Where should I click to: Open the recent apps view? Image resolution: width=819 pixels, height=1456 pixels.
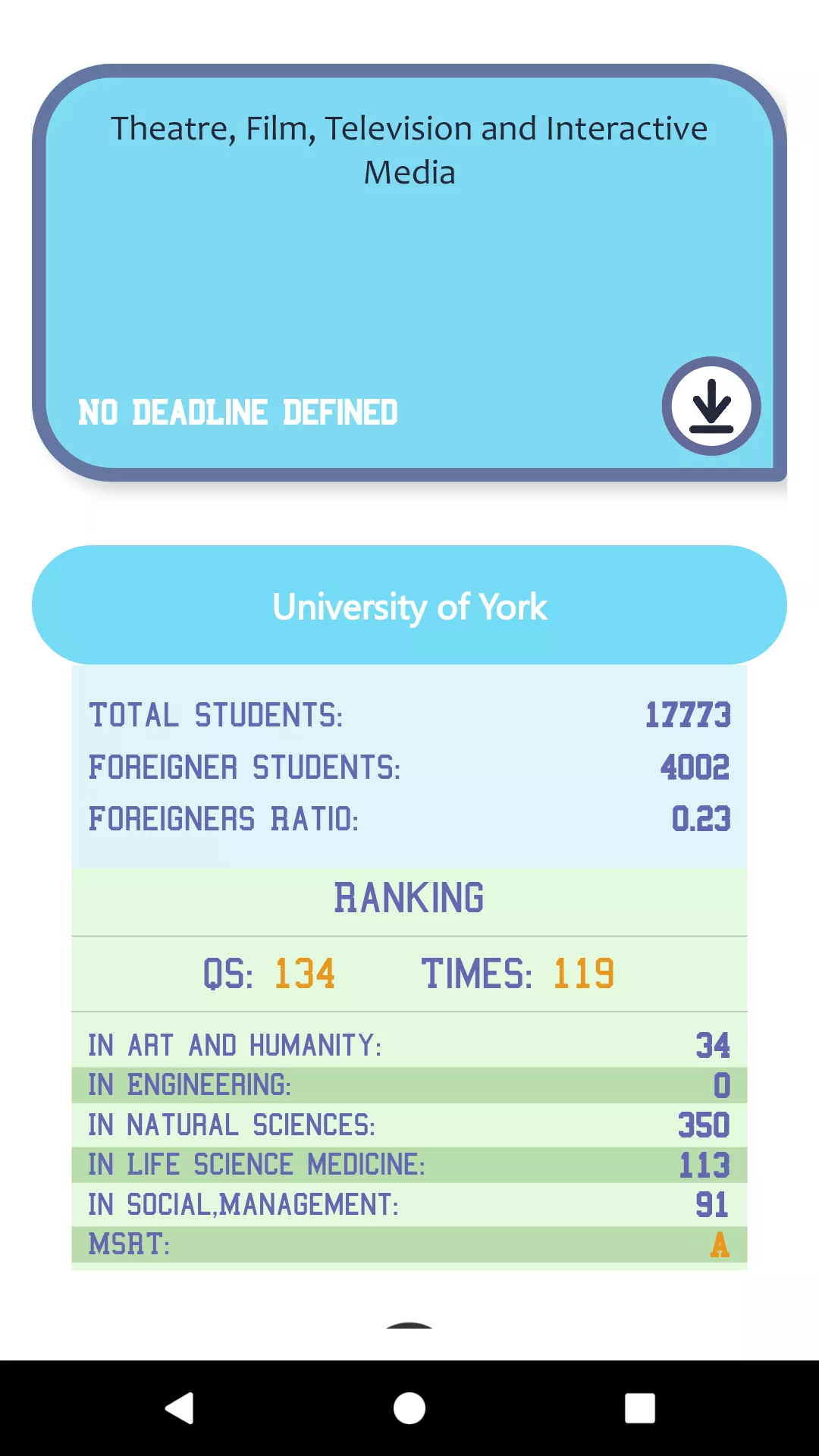639,1408
